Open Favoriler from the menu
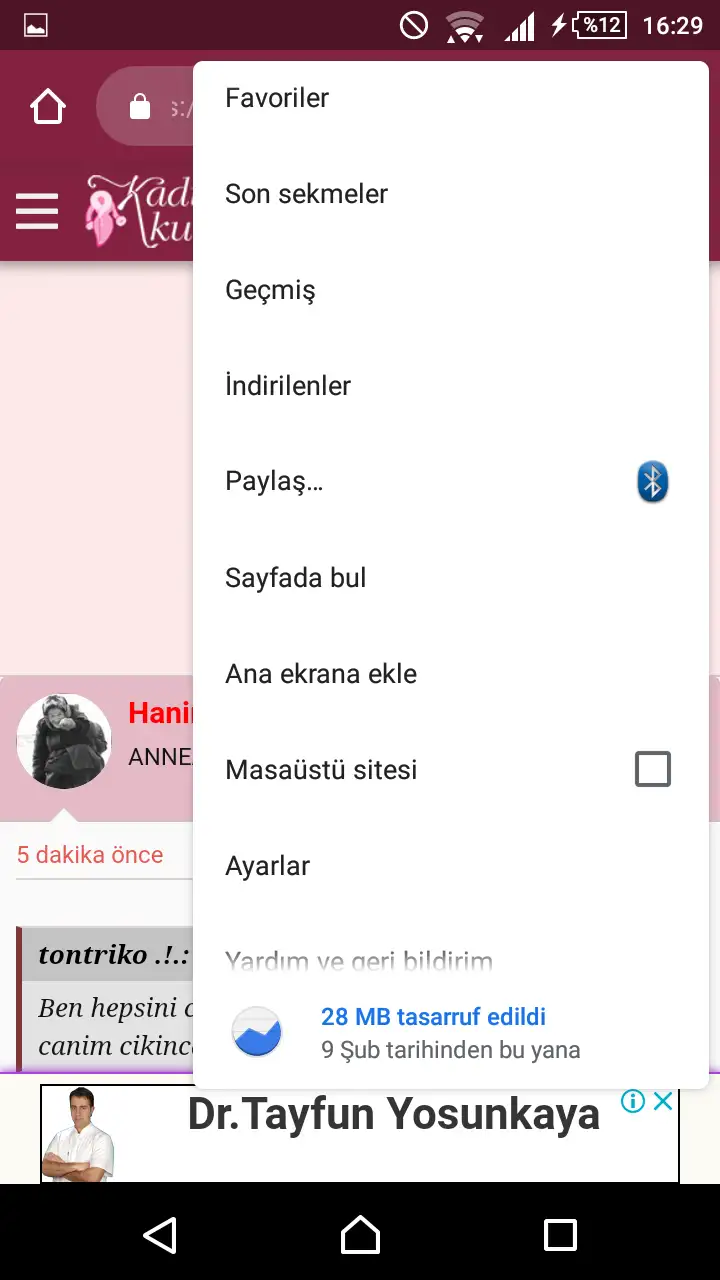Image resolution: width=720 pixels, height=1280 pixels. pyautogui.click(x=451, y=98)
